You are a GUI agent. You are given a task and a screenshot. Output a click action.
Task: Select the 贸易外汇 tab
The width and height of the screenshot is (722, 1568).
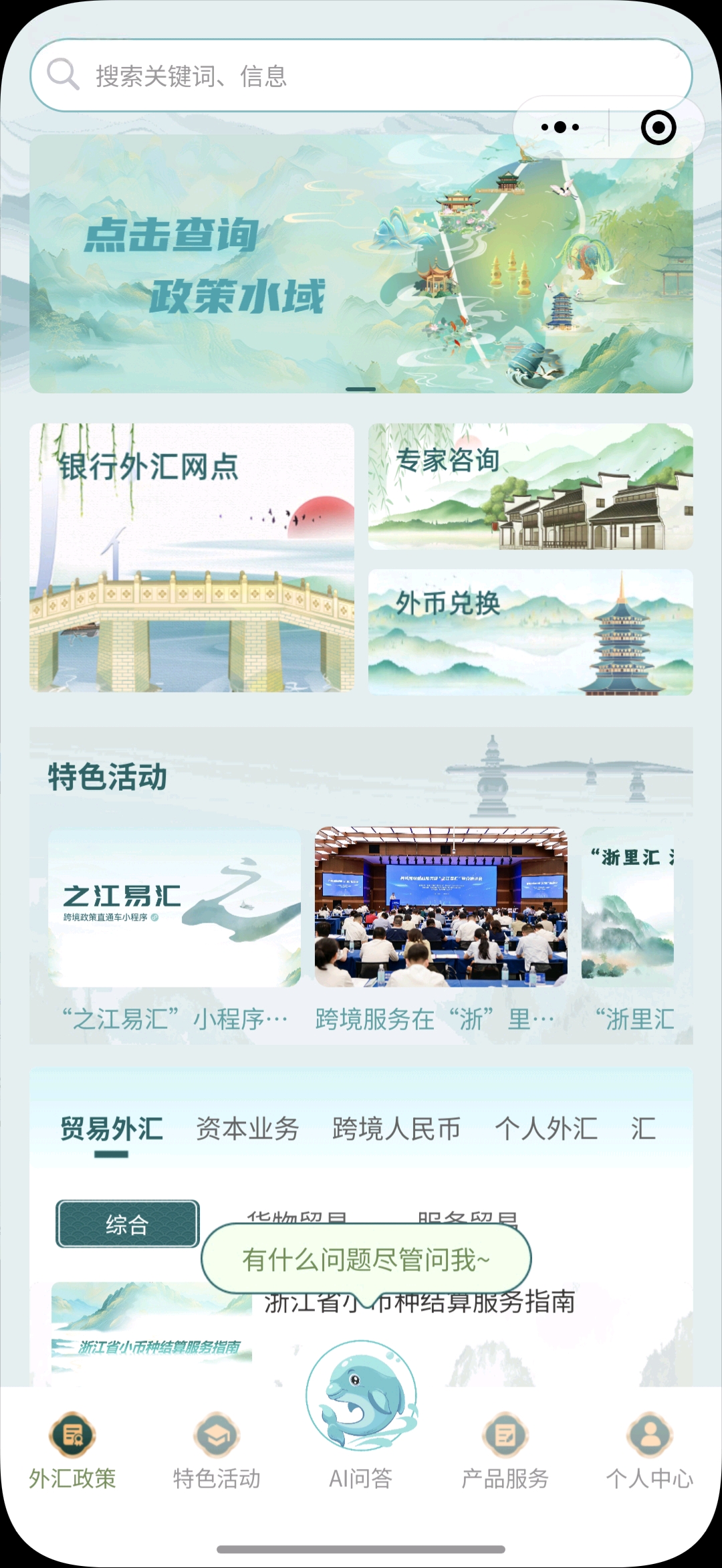point(112,1129)
